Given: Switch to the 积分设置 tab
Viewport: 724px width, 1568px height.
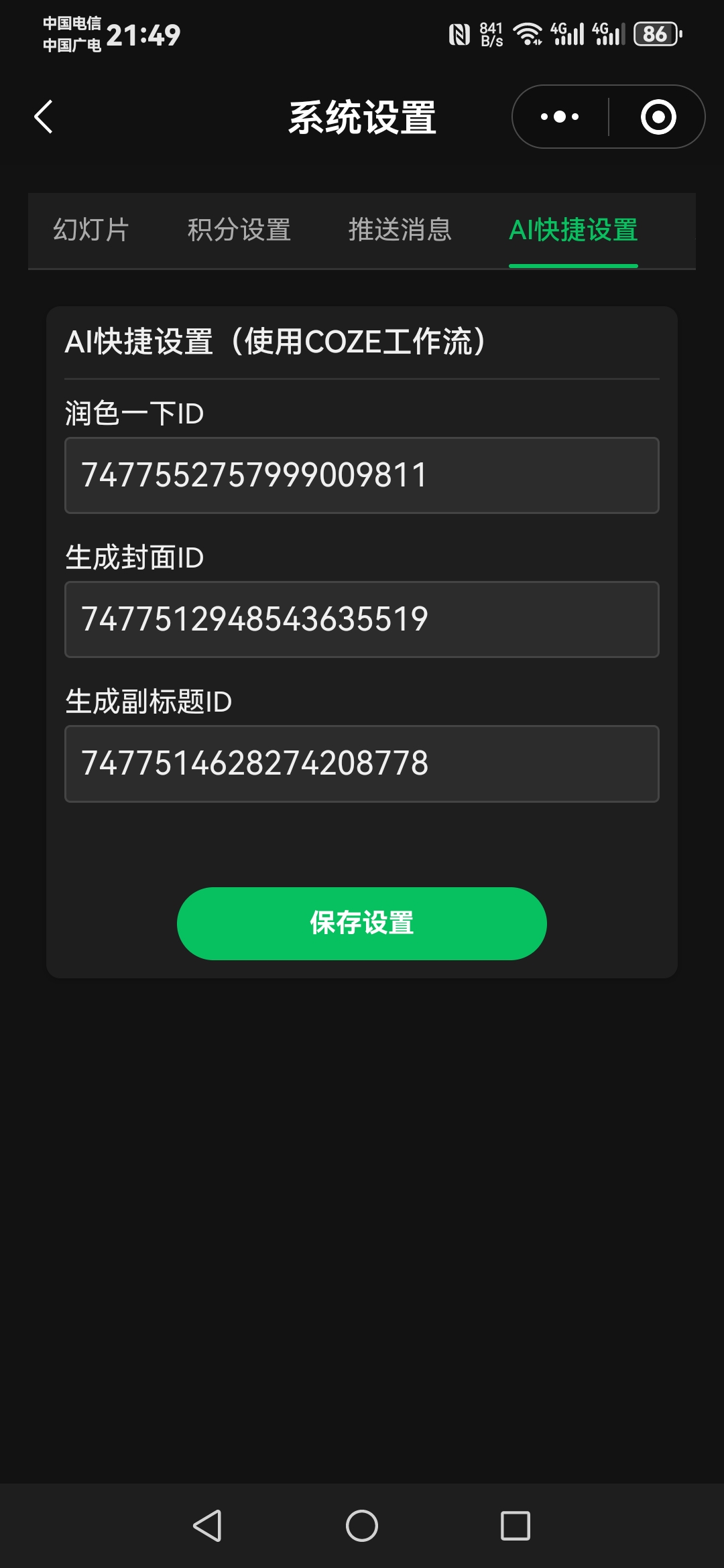Looking at the screenshot, I should [x=239, y=230].
